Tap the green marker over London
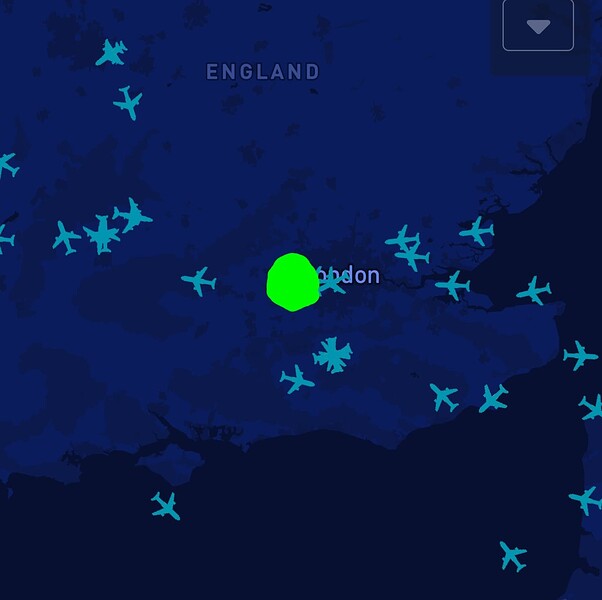 (x=292, y=282)
